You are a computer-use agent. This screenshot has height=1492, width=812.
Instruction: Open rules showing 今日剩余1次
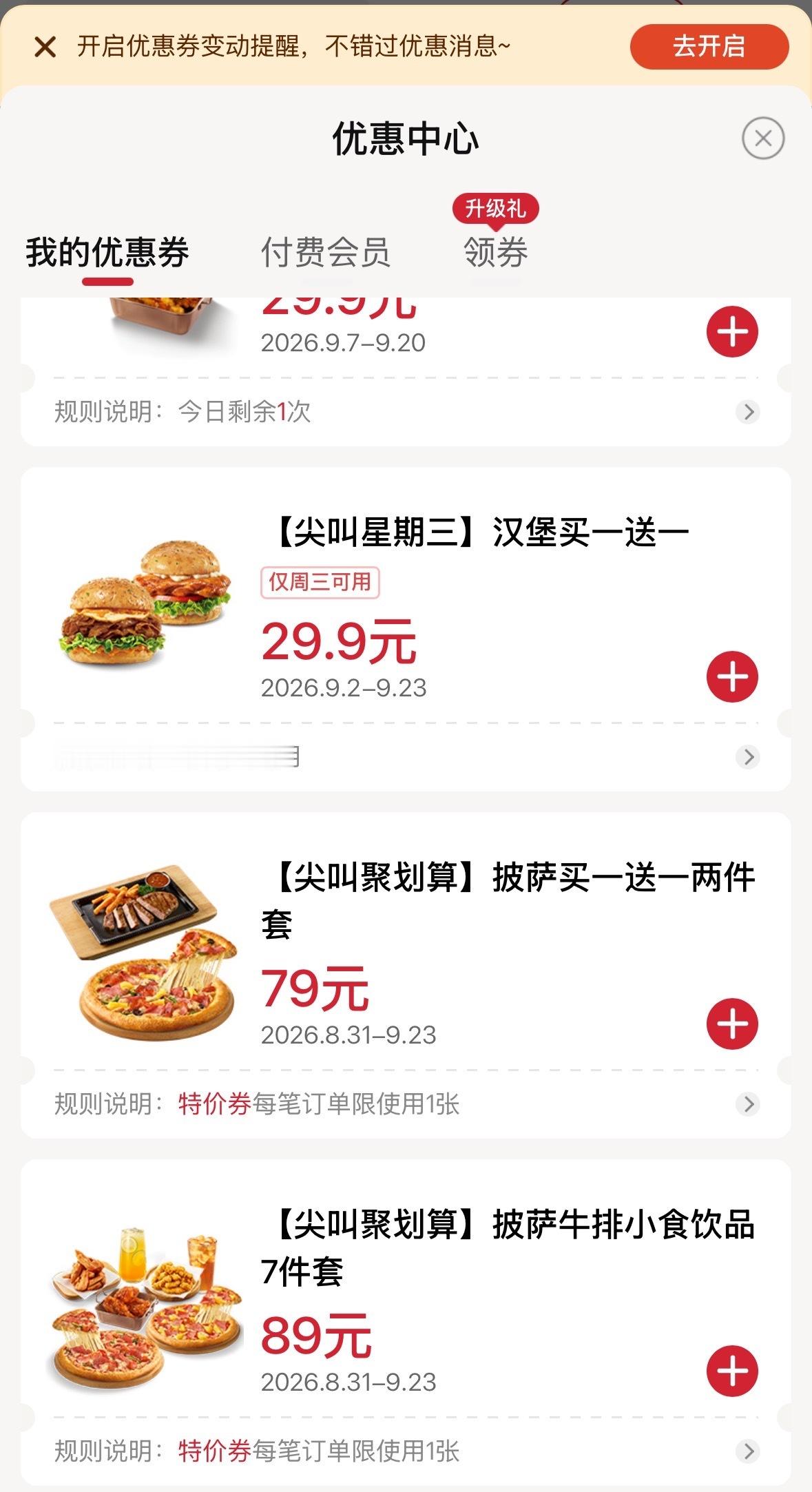pos(406,412)
